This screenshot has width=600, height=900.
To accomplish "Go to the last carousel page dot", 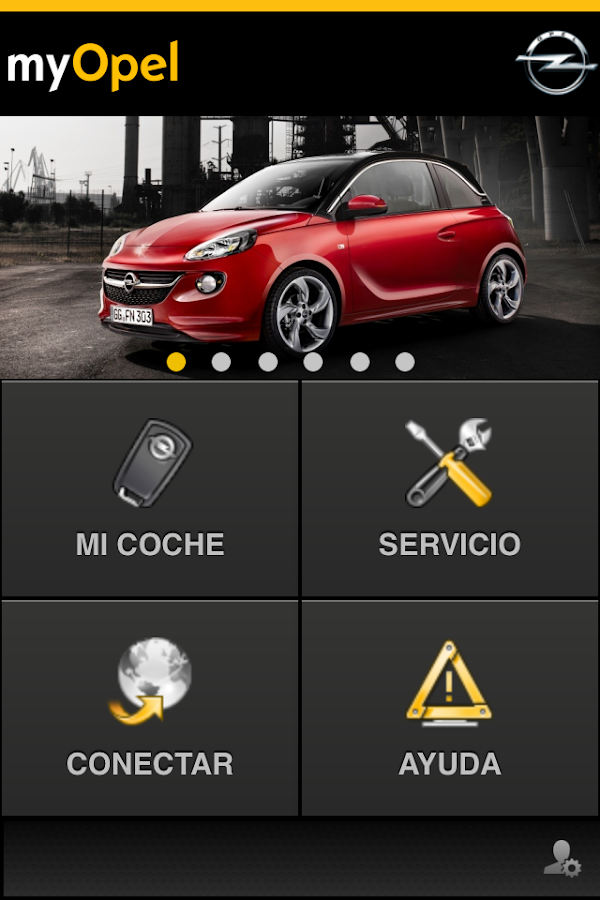I will [405, 362].
